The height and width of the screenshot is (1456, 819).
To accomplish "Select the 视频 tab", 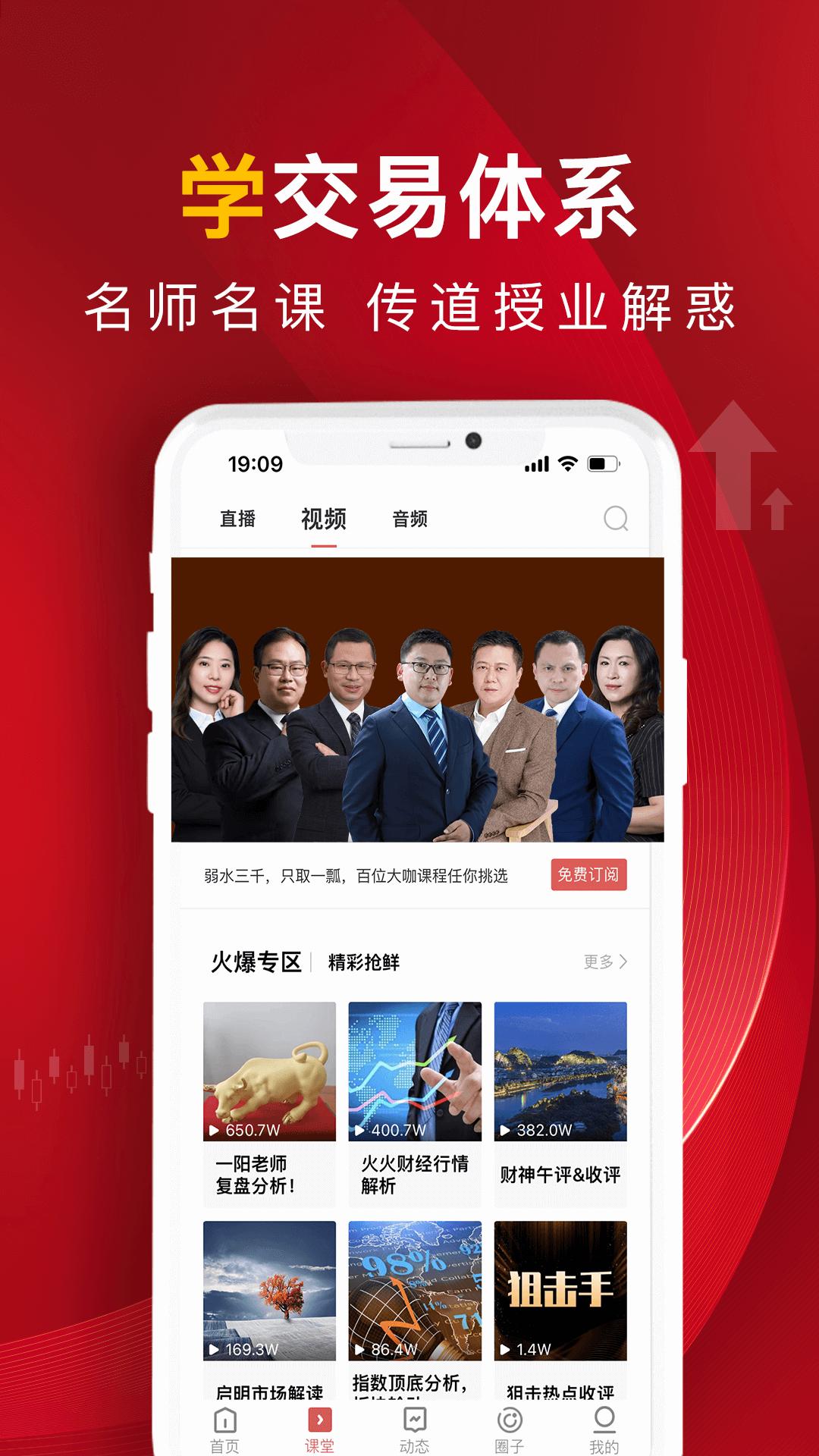I will coord(324,519).
